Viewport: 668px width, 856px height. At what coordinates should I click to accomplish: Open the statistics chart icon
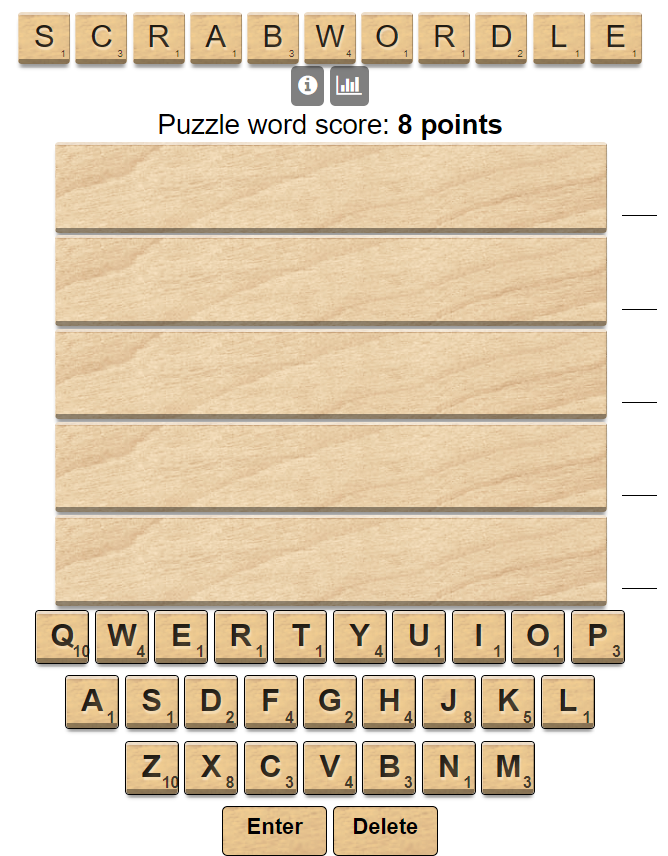coord(349,86)
